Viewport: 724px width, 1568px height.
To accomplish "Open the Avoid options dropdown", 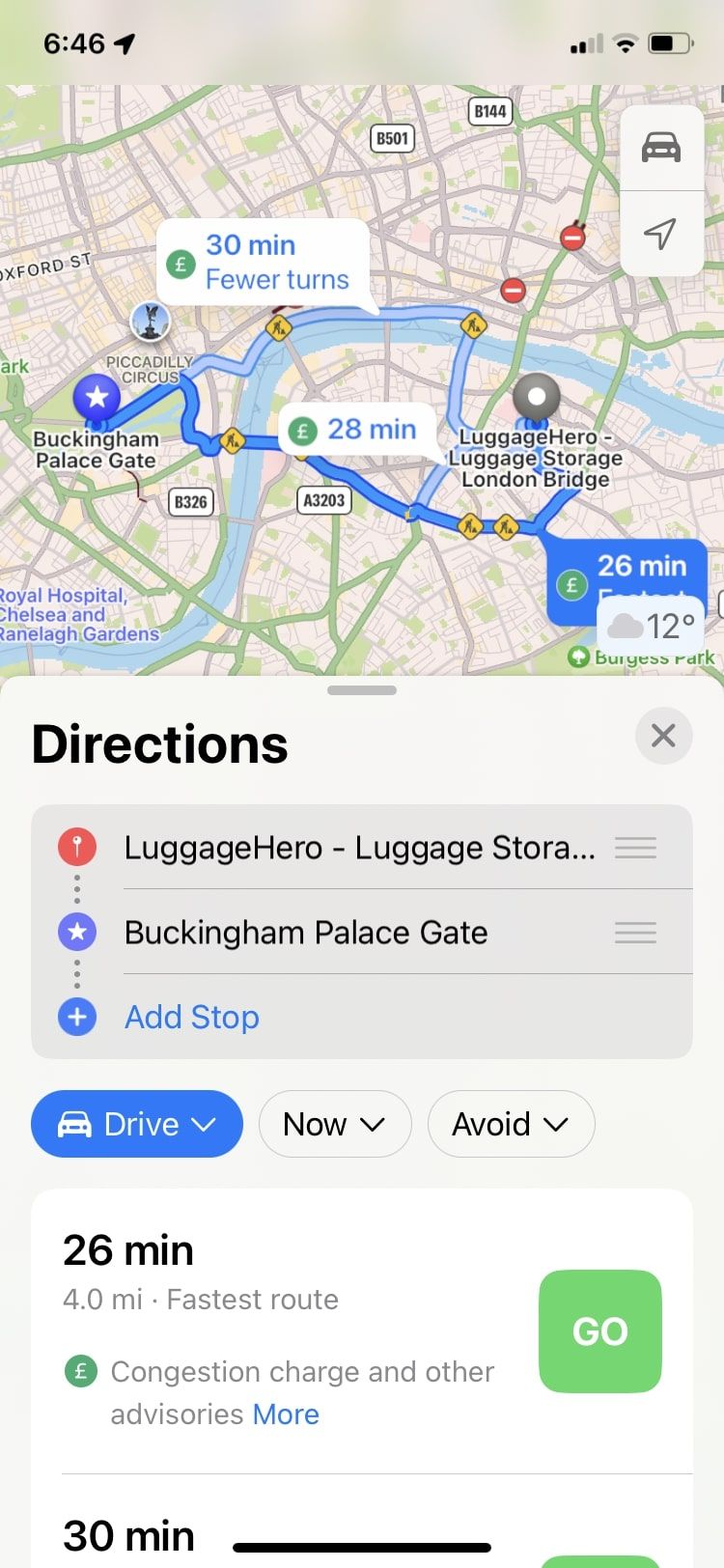I will point(511,1124).
